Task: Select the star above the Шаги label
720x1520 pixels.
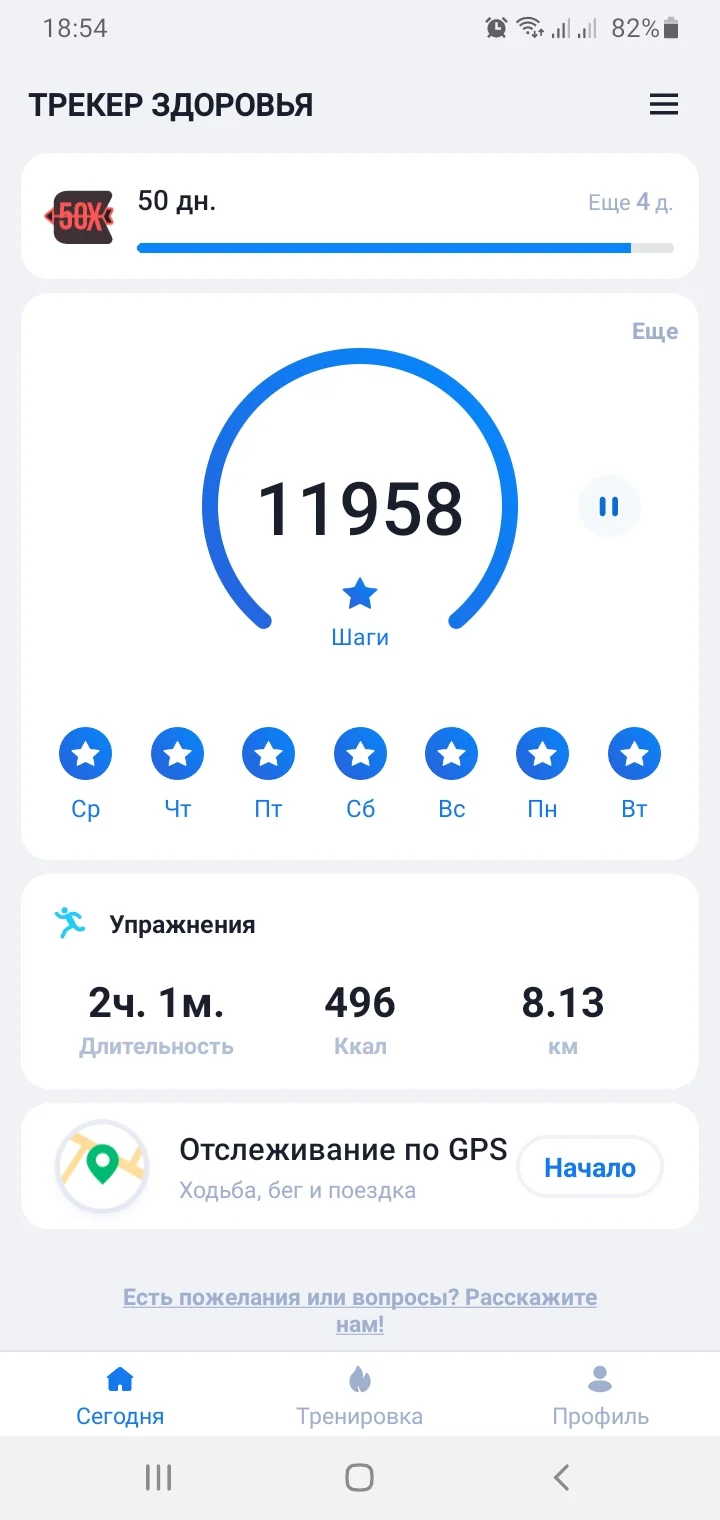Action: [x=360, y=593]
